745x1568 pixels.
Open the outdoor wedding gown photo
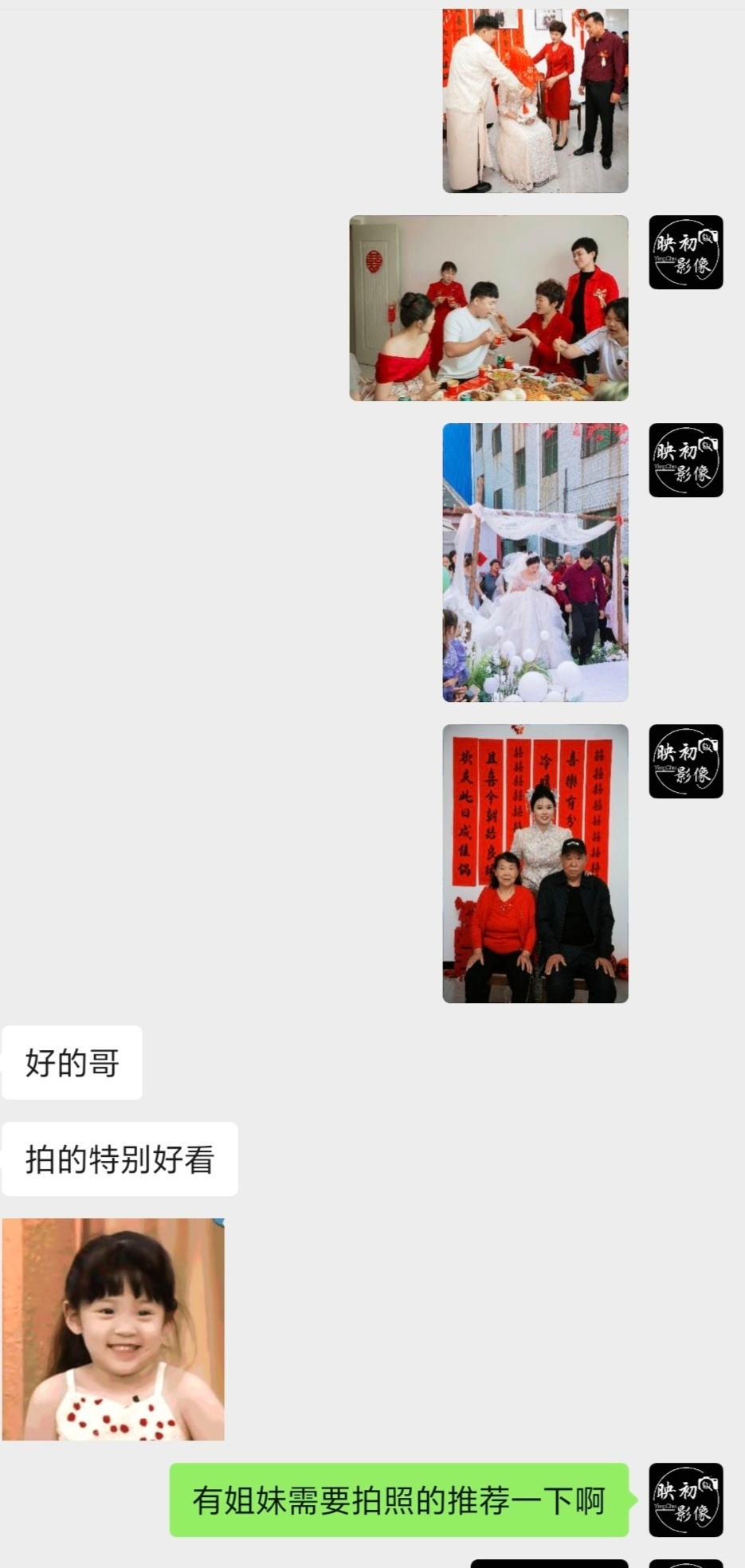click(x=535, y=562)
